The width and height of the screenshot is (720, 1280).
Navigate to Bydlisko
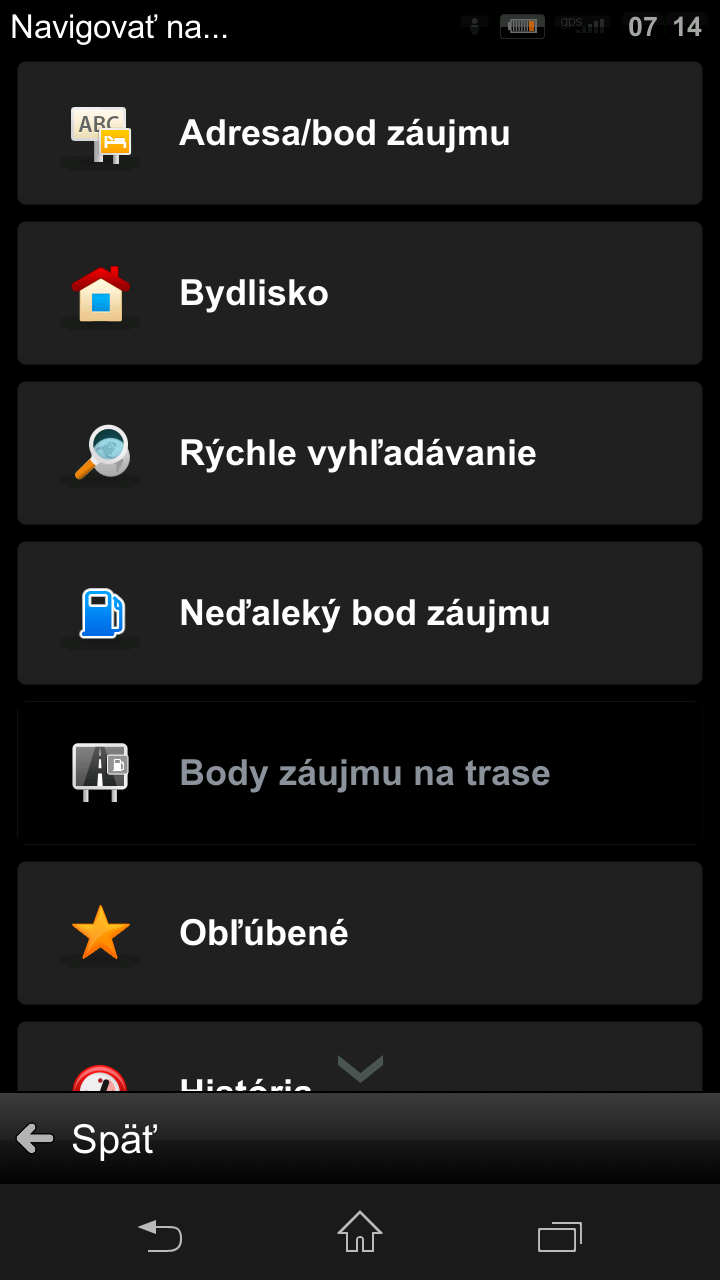360,293
